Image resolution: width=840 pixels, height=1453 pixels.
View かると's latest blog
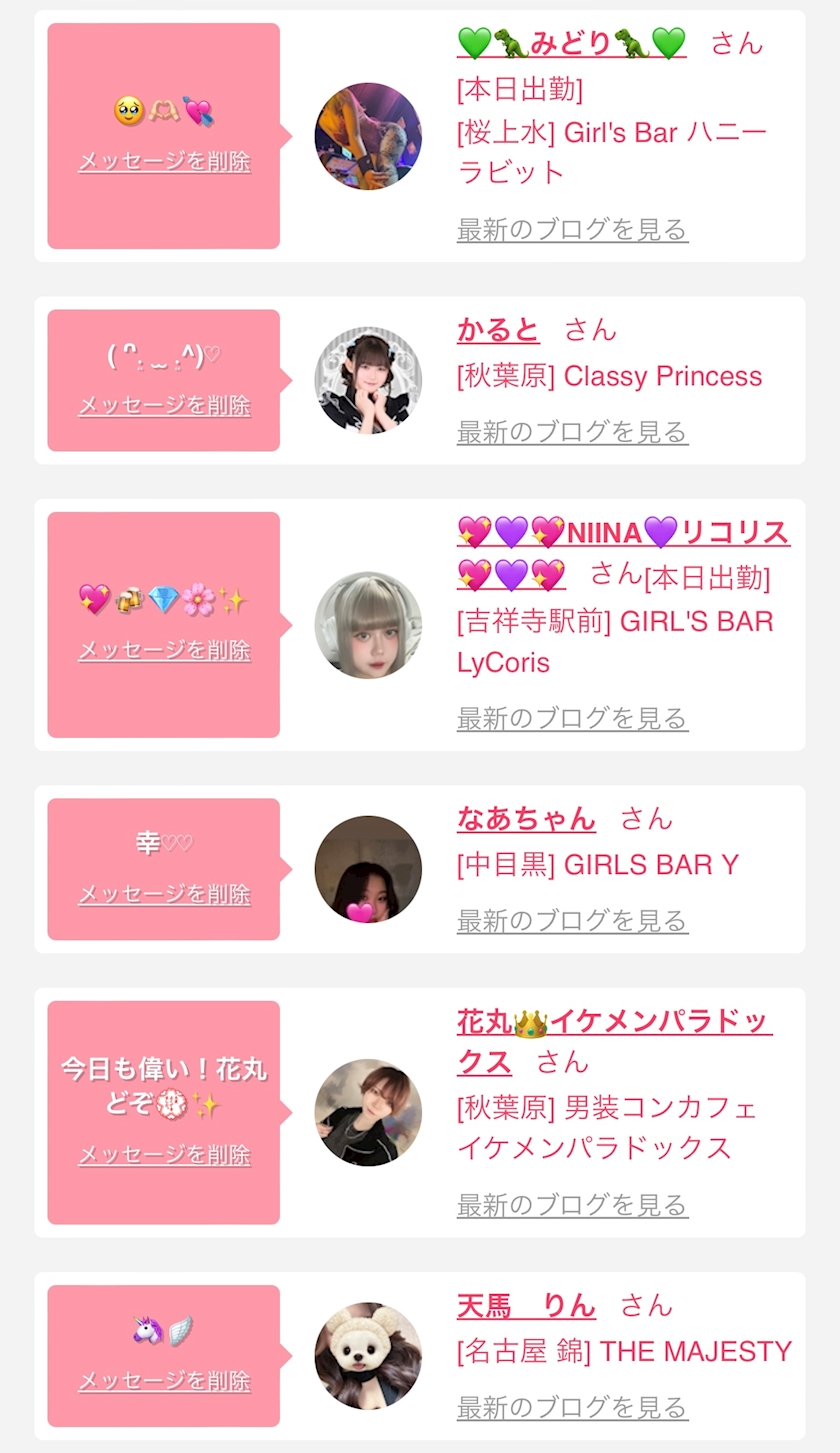click(572, 432)
